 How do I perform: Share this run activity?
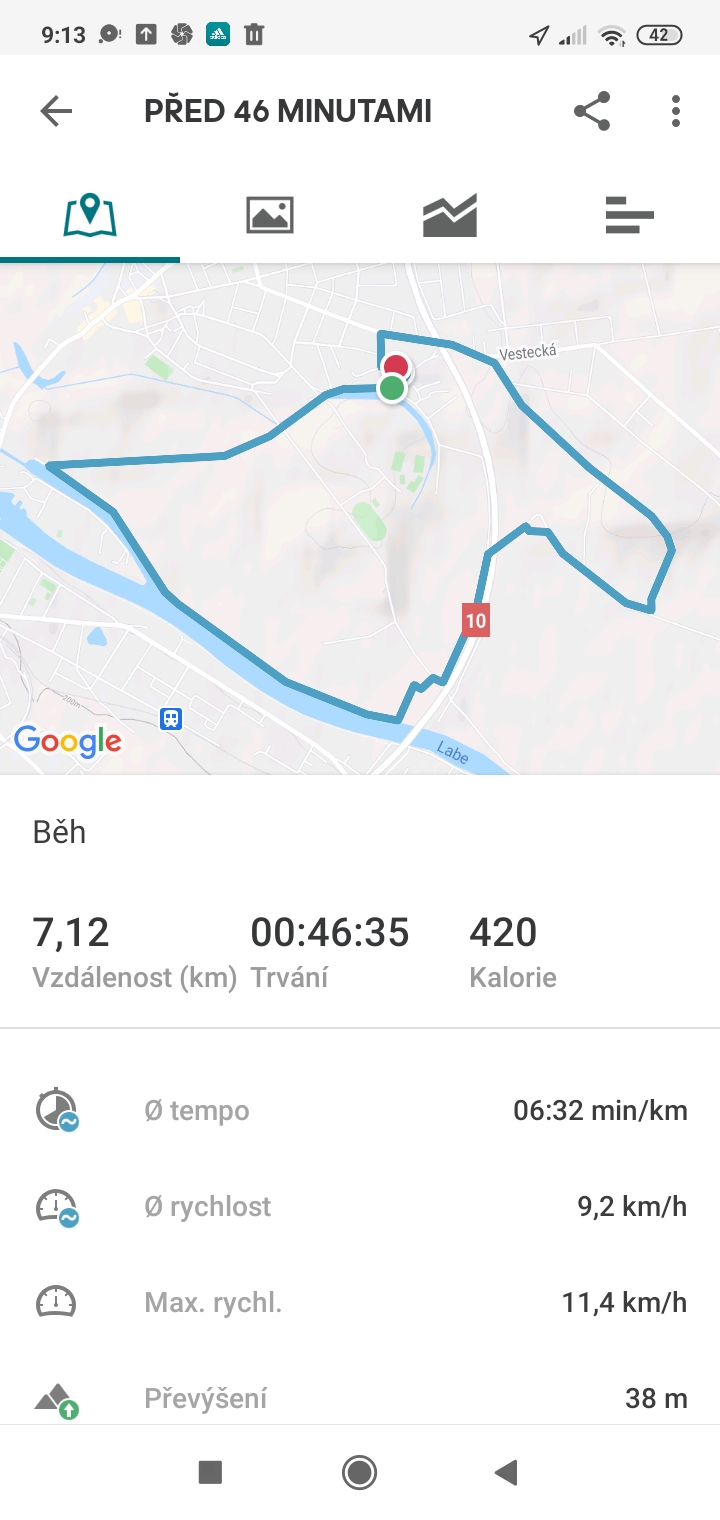click(x=592, y=111)
